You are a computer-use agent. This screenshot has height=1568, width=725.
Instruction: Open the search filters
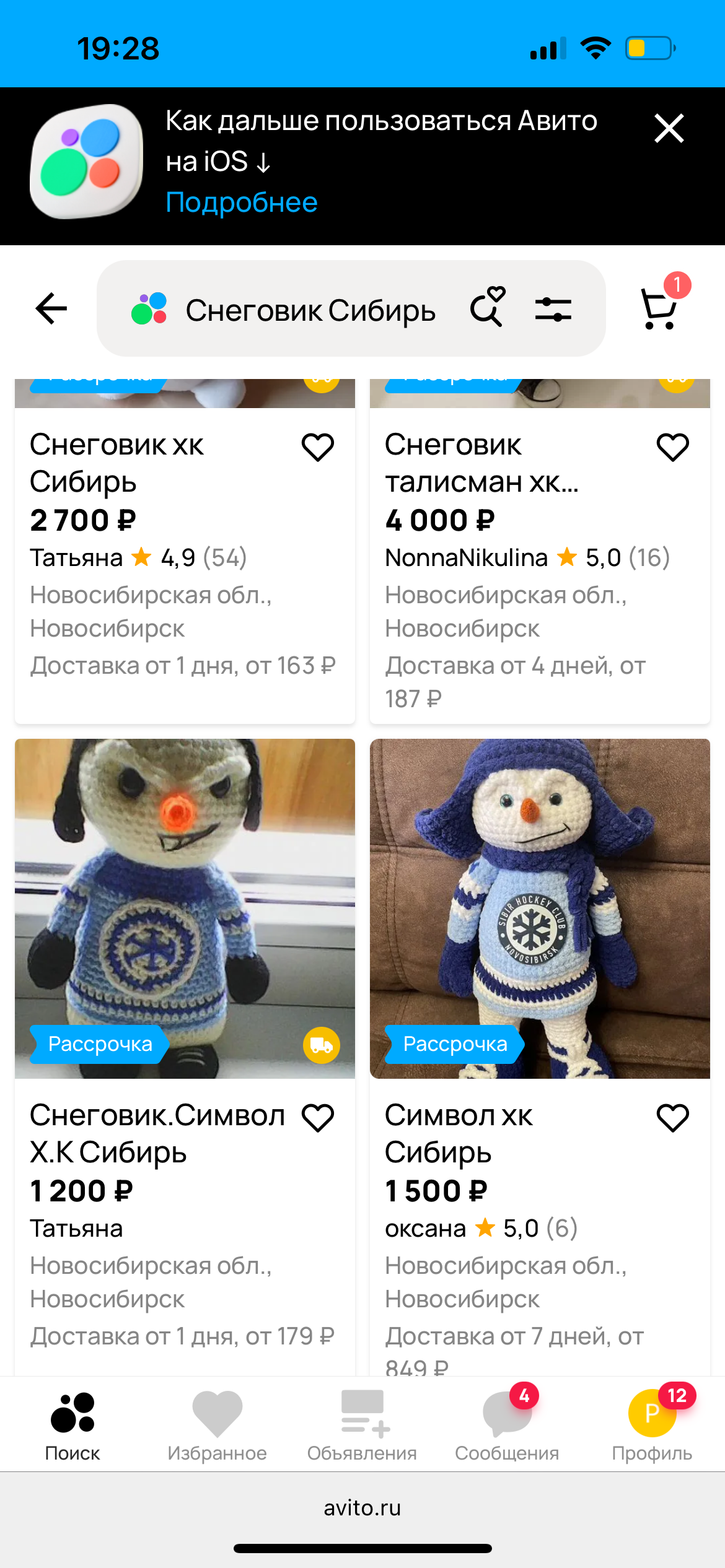[x=553, y=308]
